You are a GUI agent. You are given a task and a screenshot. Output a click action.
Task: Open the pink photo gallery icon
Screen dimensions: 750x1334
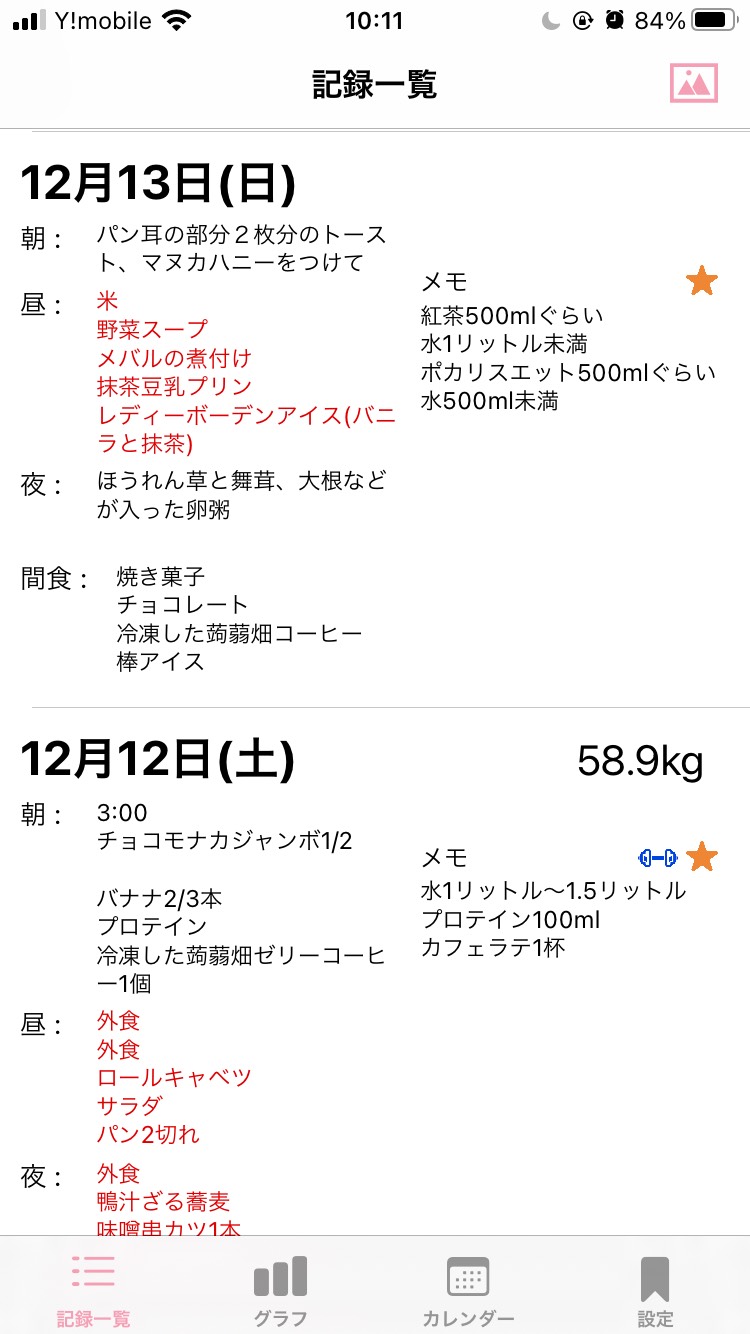tap(694, 84)
